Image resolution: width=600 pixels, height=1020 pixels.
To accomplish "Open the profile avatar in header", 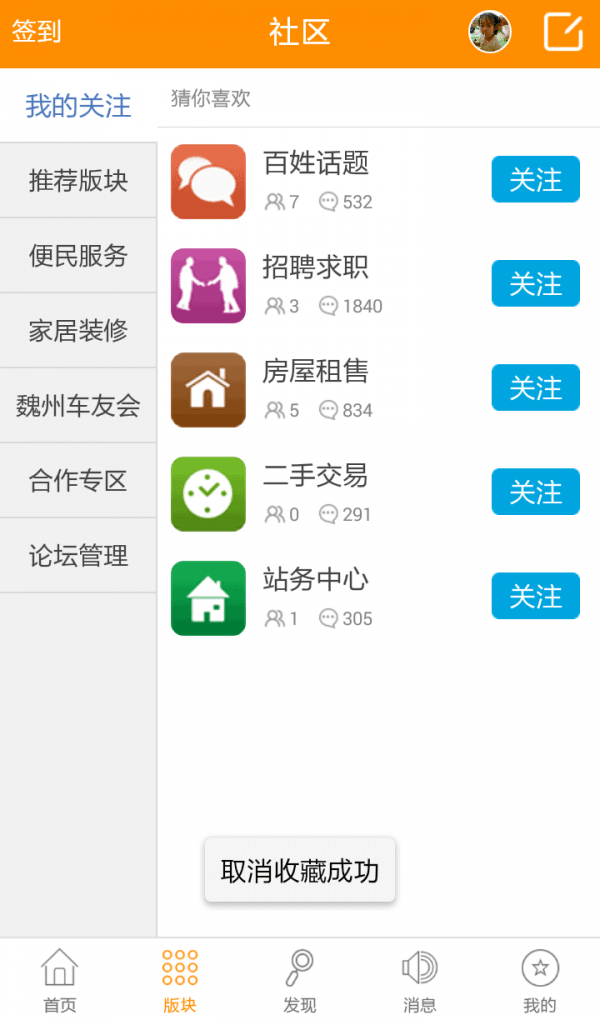I will point(490,32).
